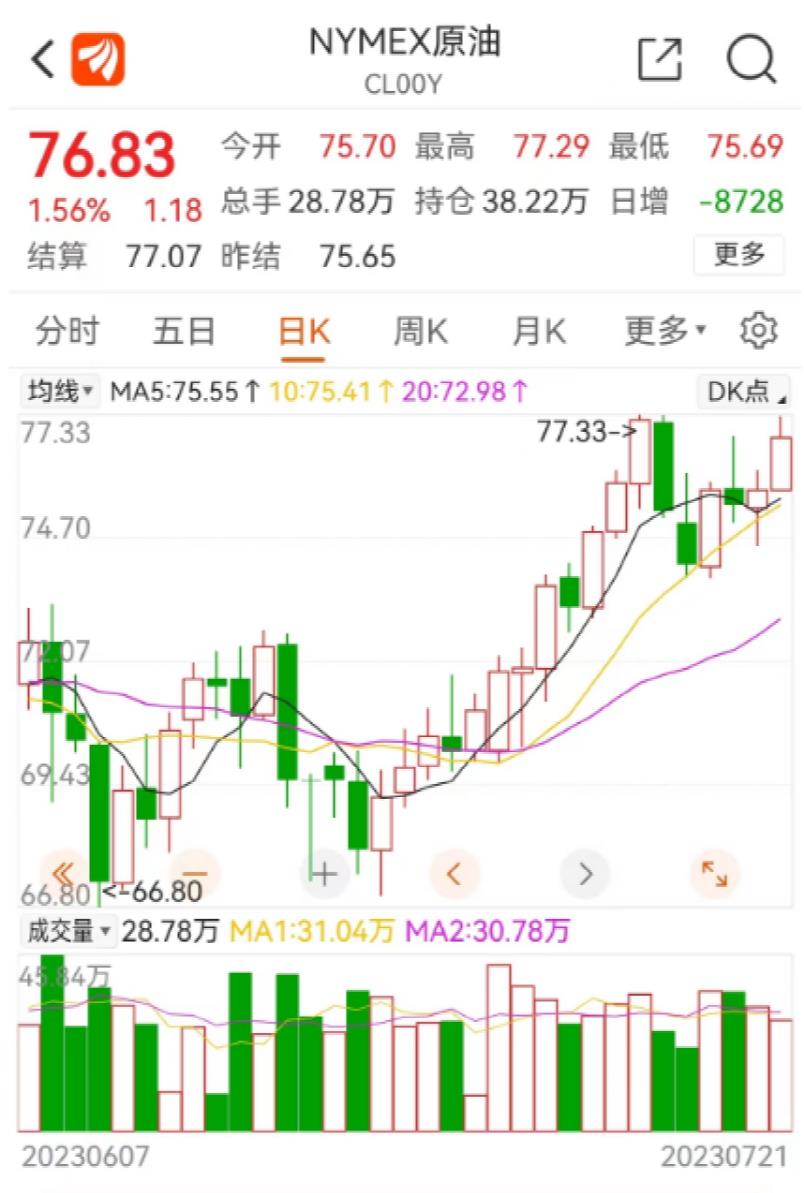Switch to the 五日 tab

click(184, 330)
